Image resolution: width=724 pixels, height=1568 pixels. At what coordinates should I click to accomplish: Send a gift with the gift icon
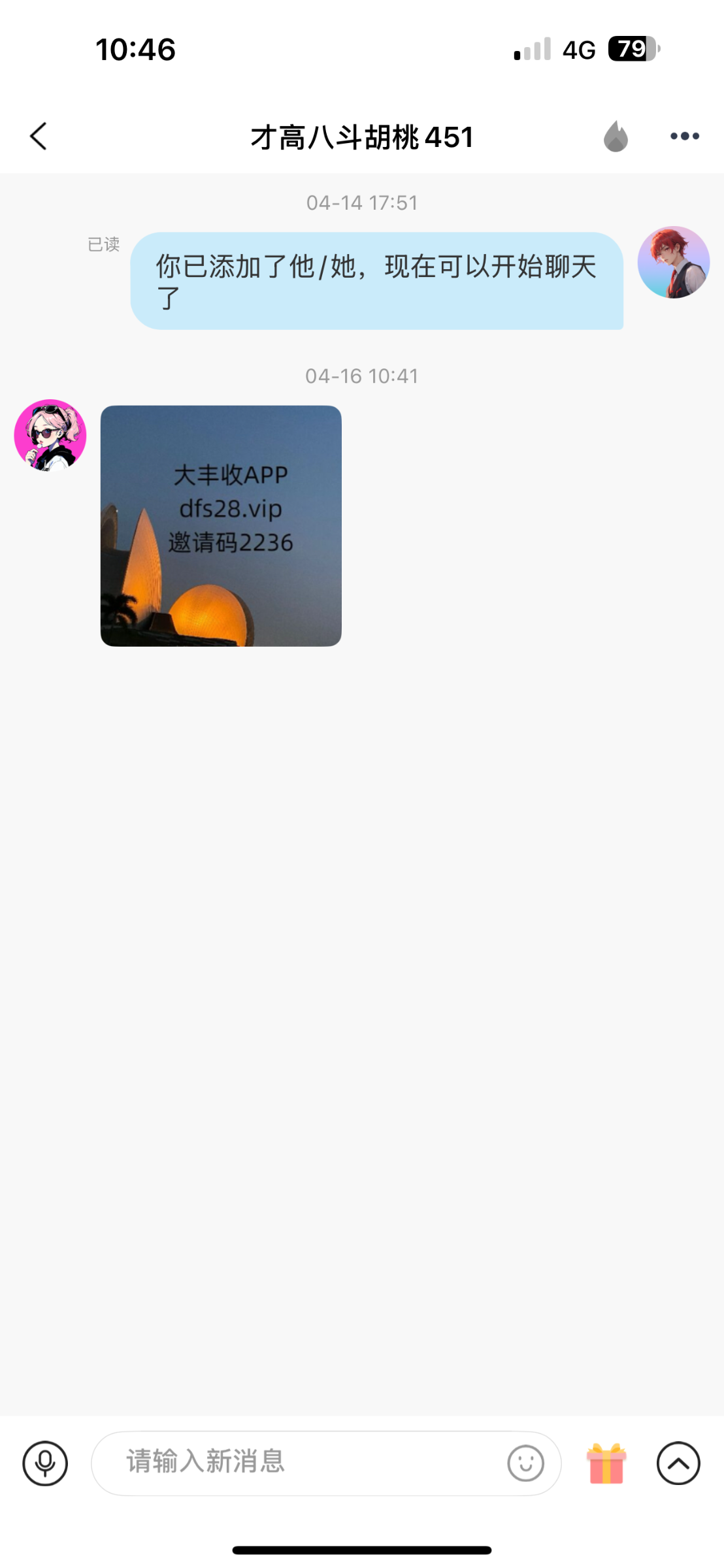click(x=606, y=1463)
